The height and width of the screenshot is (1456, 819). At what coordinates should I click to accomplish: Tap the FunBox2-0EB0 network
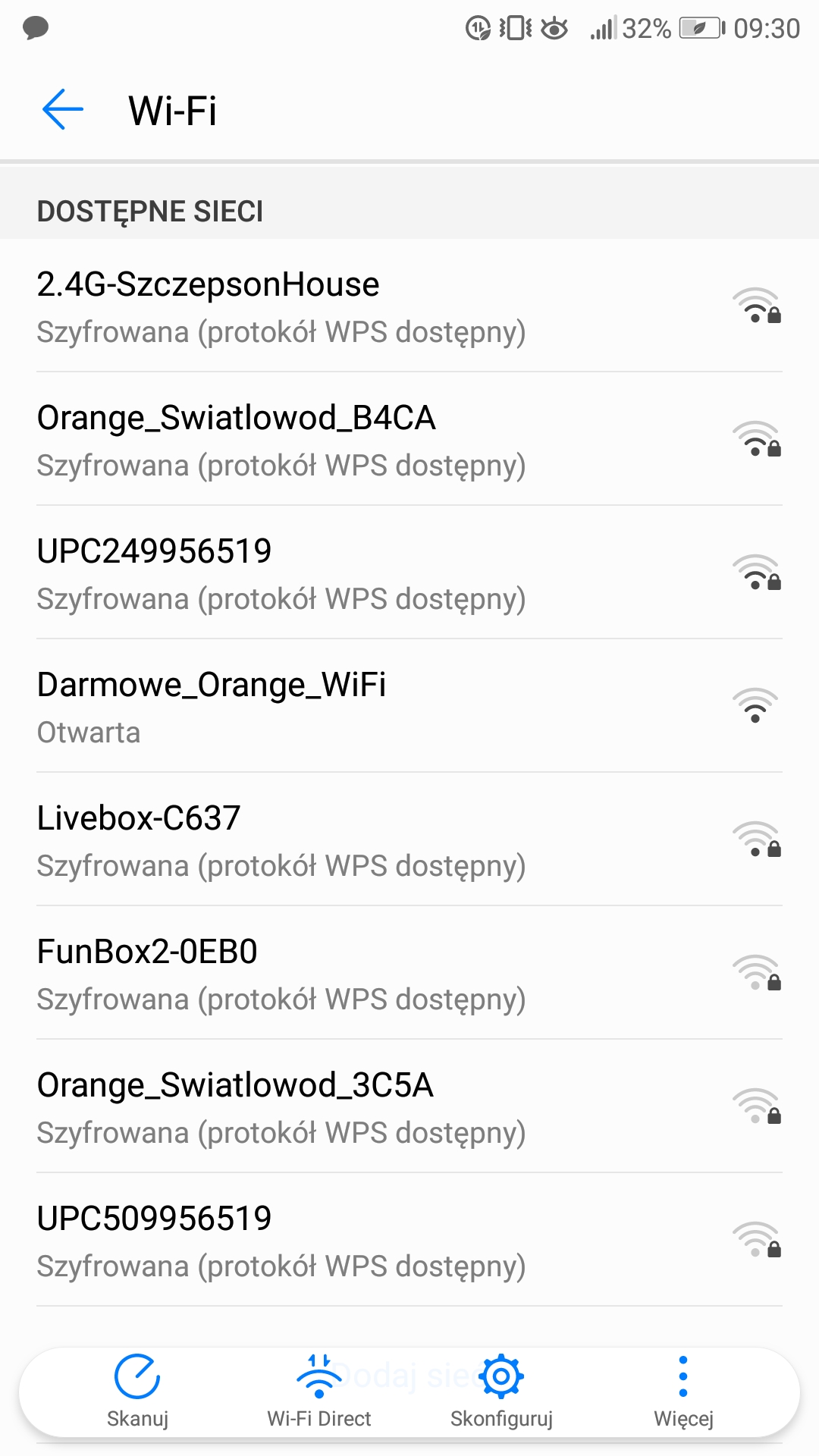pyautogui.click(x=409, y=974)
